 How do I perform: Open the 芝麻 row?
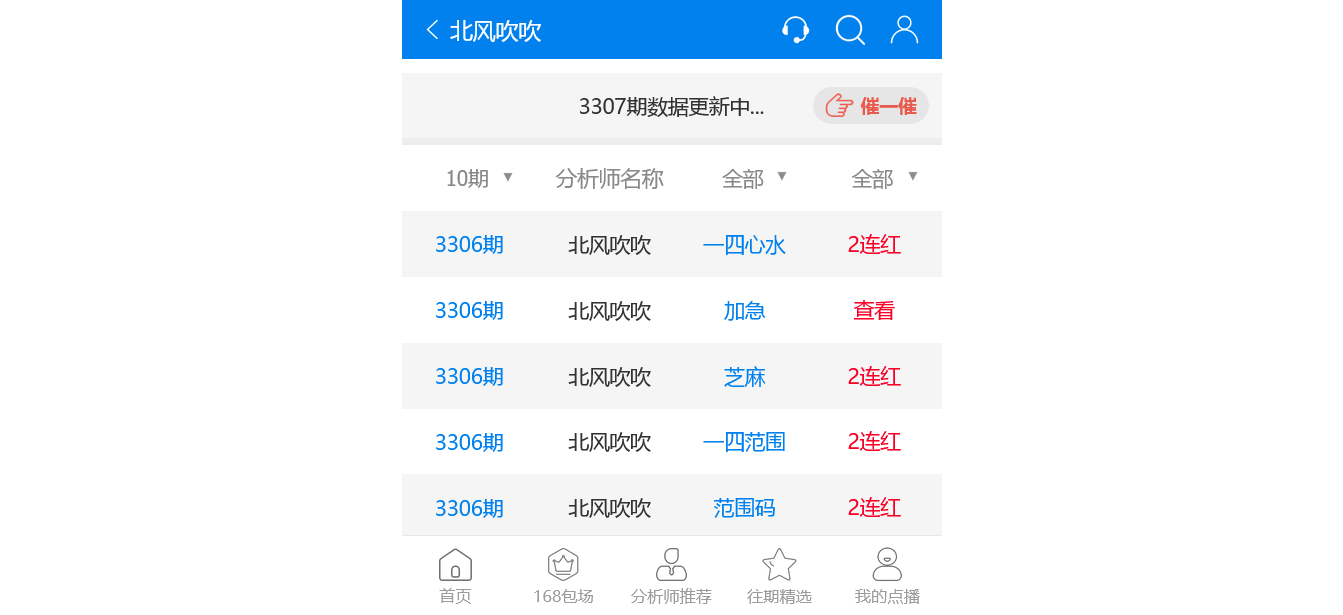point(744,377)
